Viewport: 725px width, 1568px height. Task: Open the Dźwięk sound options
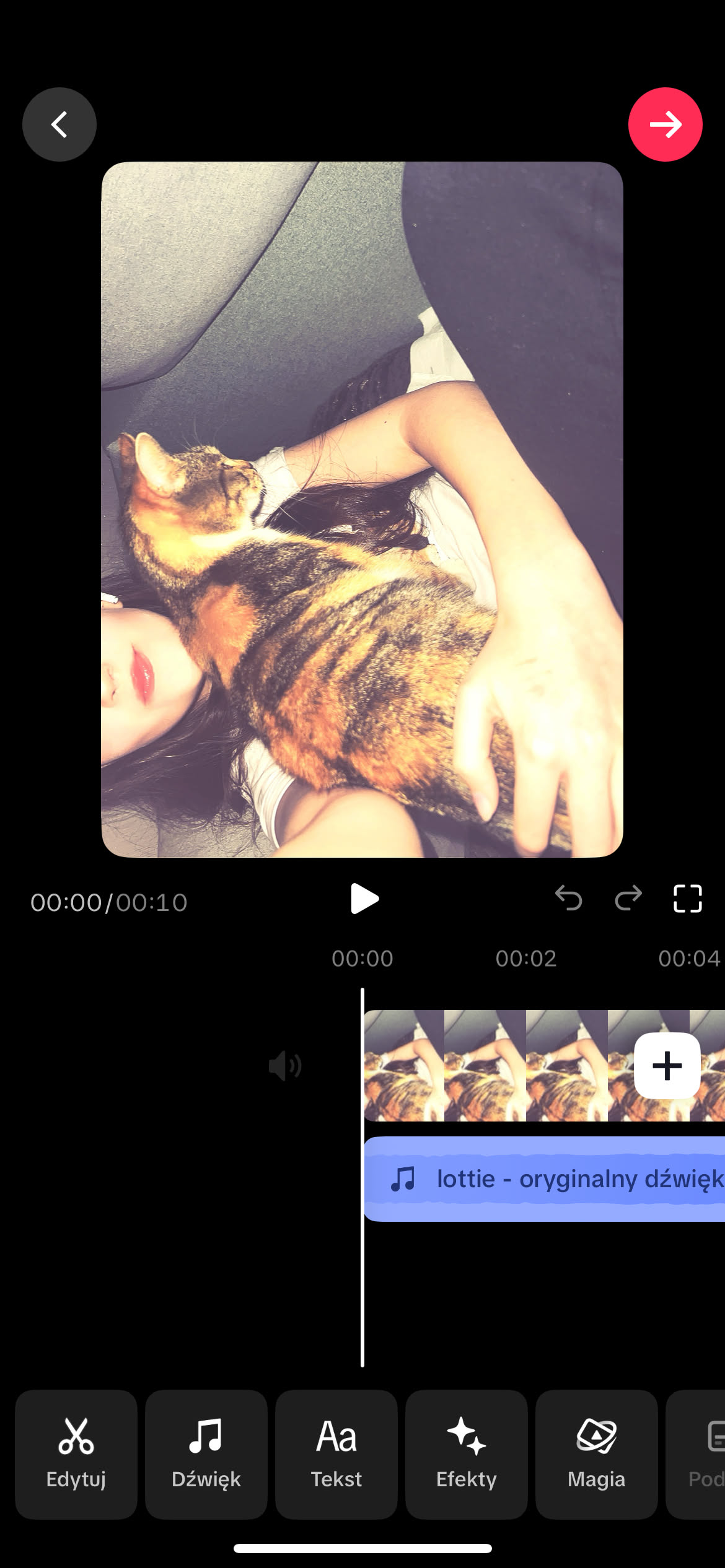pyautogui.click(x=206, y=1454)
